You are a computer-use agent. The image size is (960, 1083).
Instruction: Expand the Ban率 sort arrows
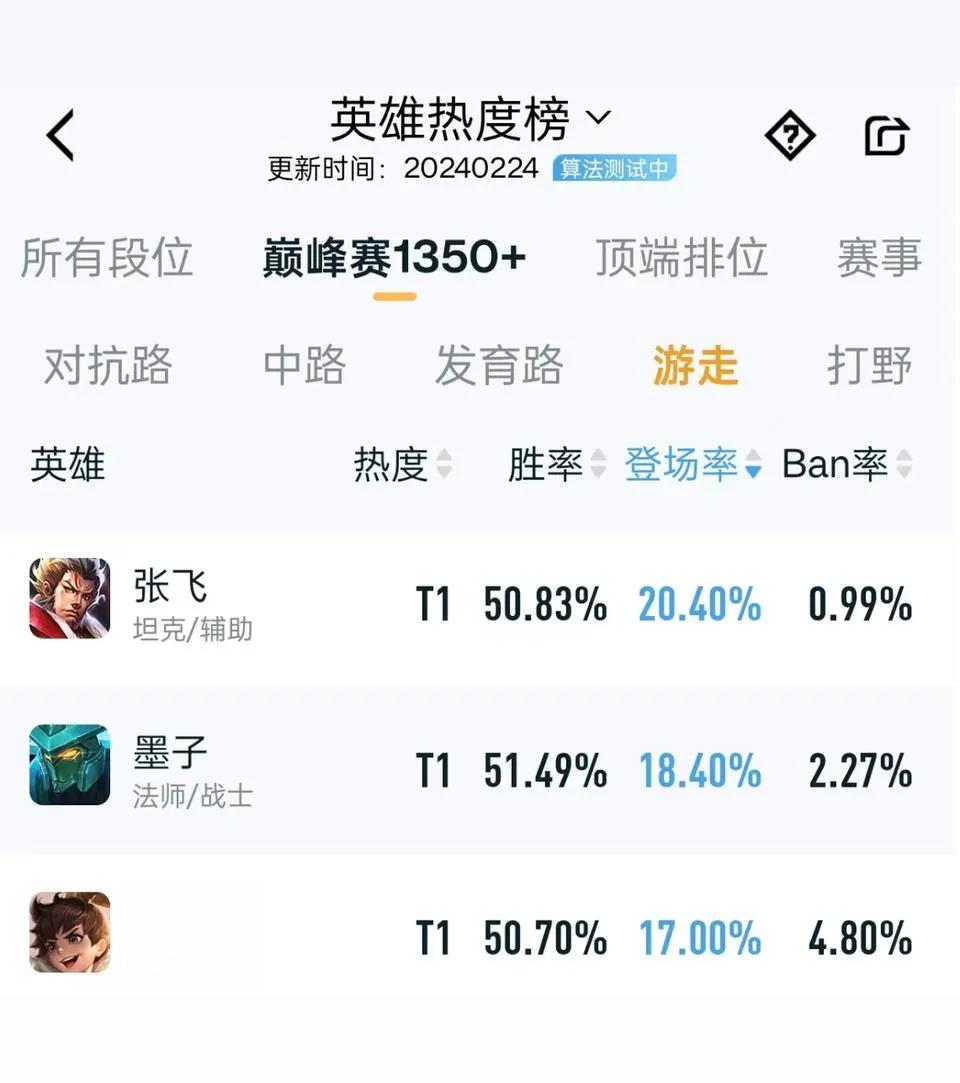[905, 464]
